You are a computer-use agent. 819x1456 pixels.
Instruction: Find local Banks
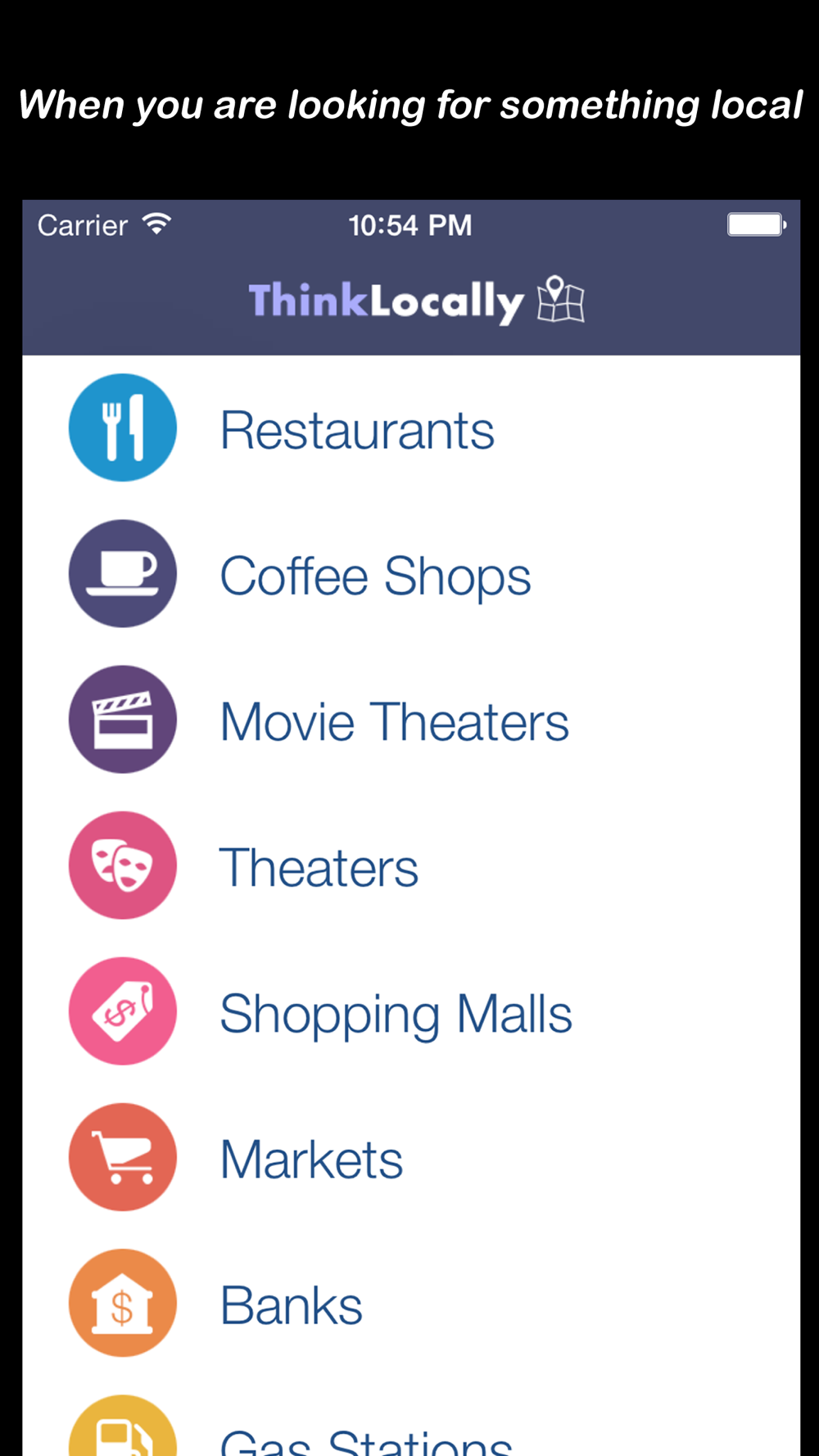click(x=411, y=1303)
